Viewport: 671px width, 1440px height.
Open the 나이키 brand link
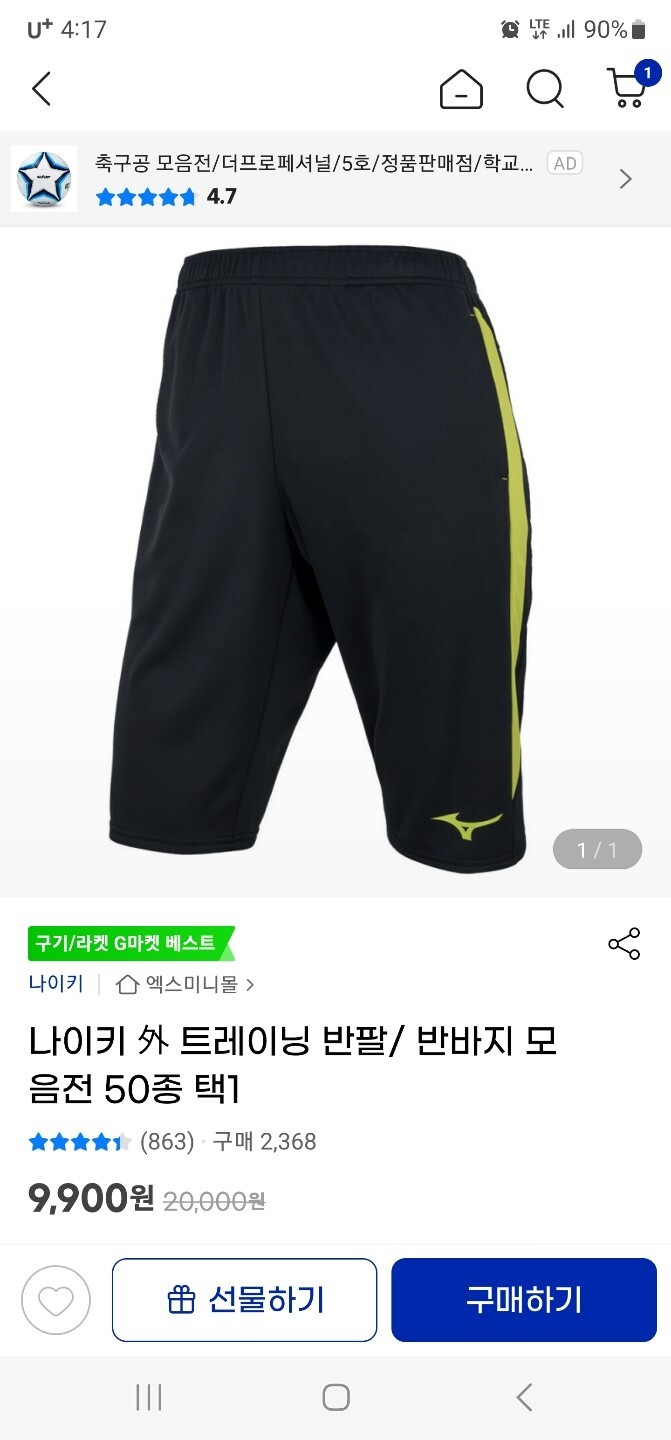coord(56,984)
